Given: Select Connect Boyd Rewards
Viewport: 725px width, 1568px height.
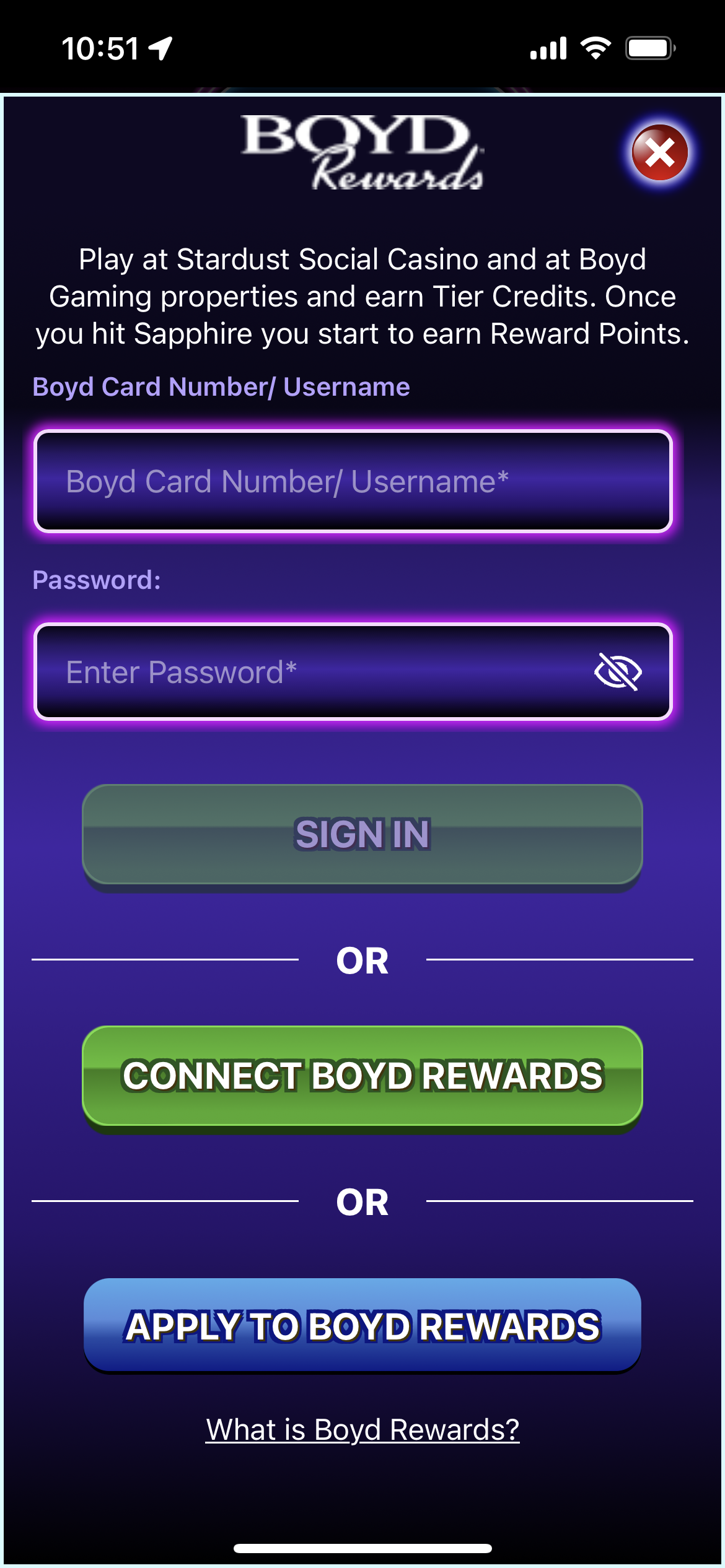Looking at the screenshot, I should click(x=362, y=1076).
